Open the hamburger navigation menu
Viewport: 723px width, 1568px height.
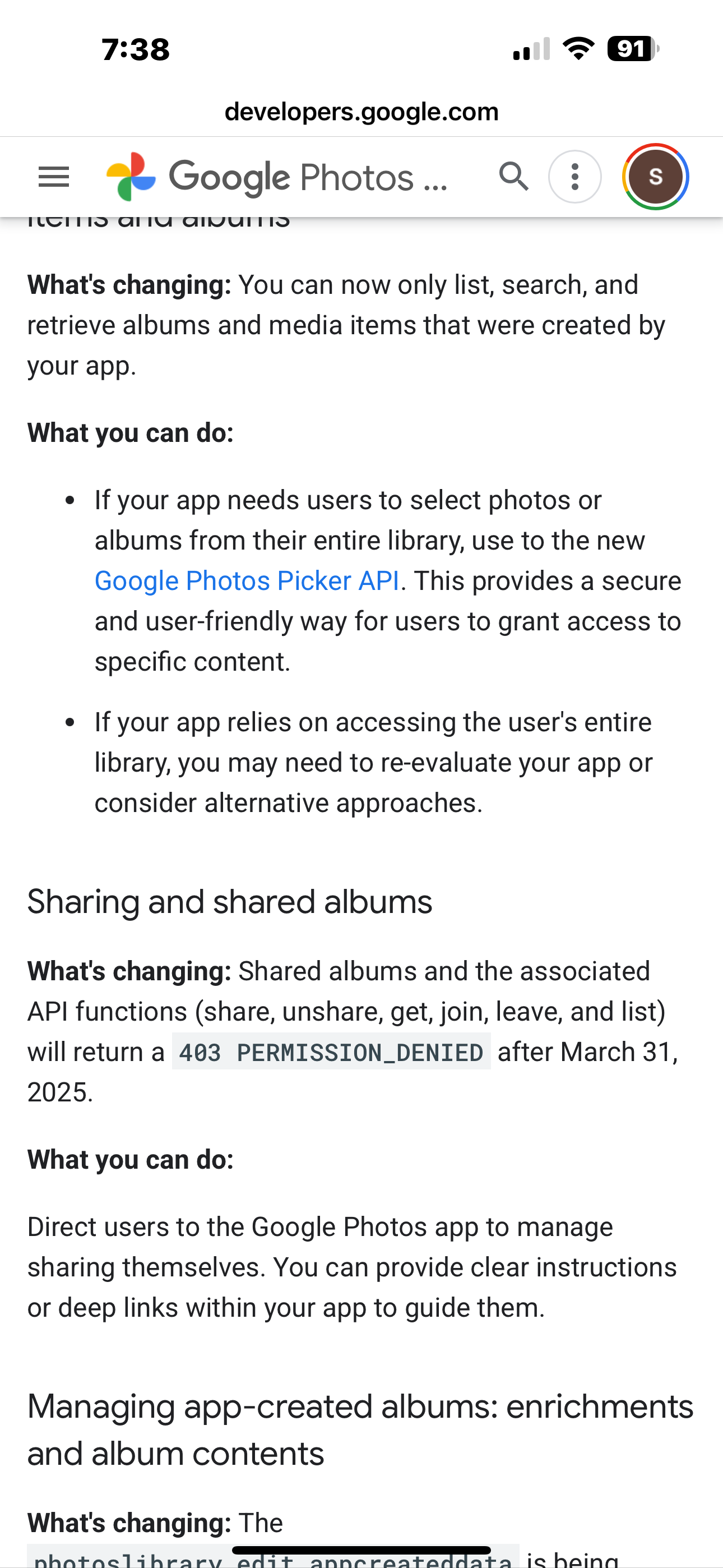54,177
